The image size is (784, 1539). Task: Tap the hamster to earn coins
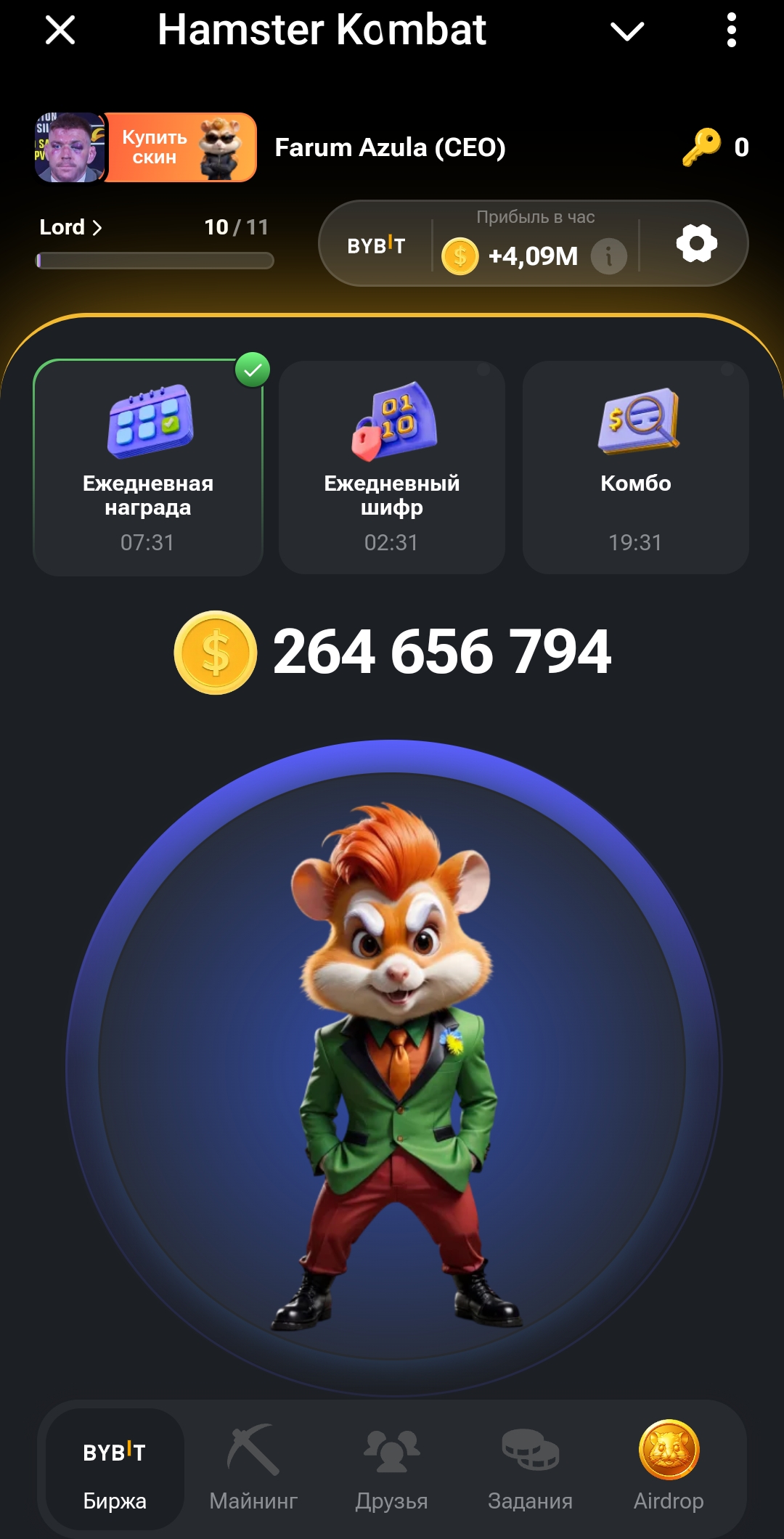tap(393, 1067)
